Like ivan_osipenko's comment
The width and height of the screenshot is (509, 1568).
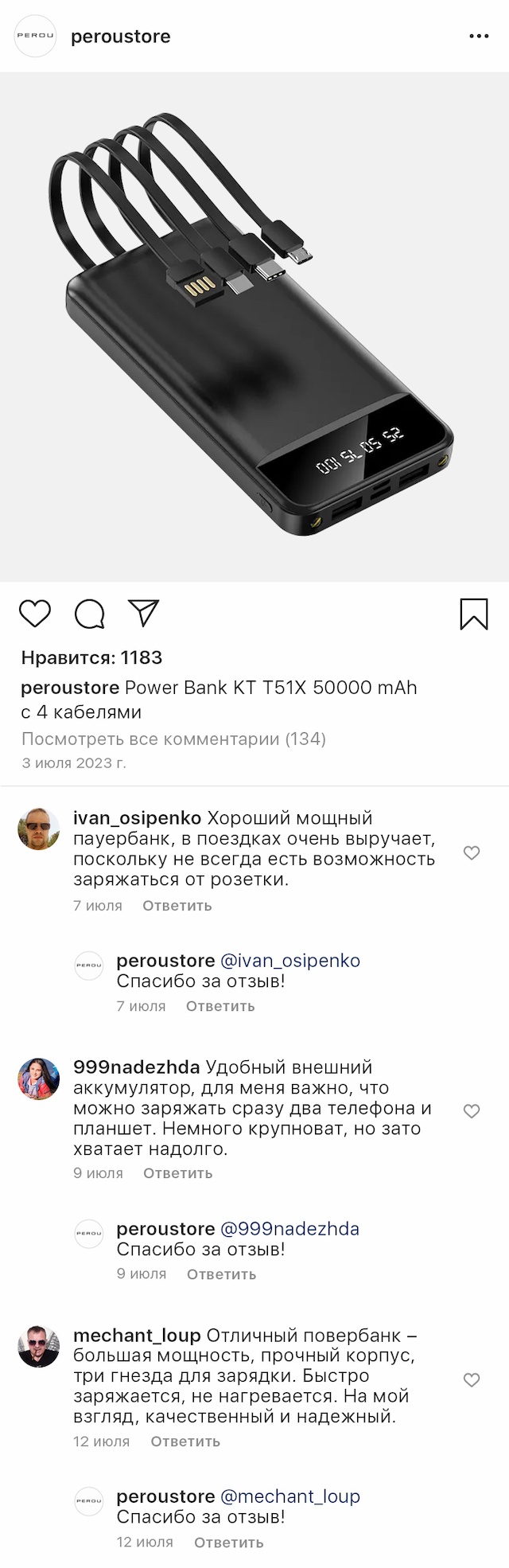coord(472,853)
